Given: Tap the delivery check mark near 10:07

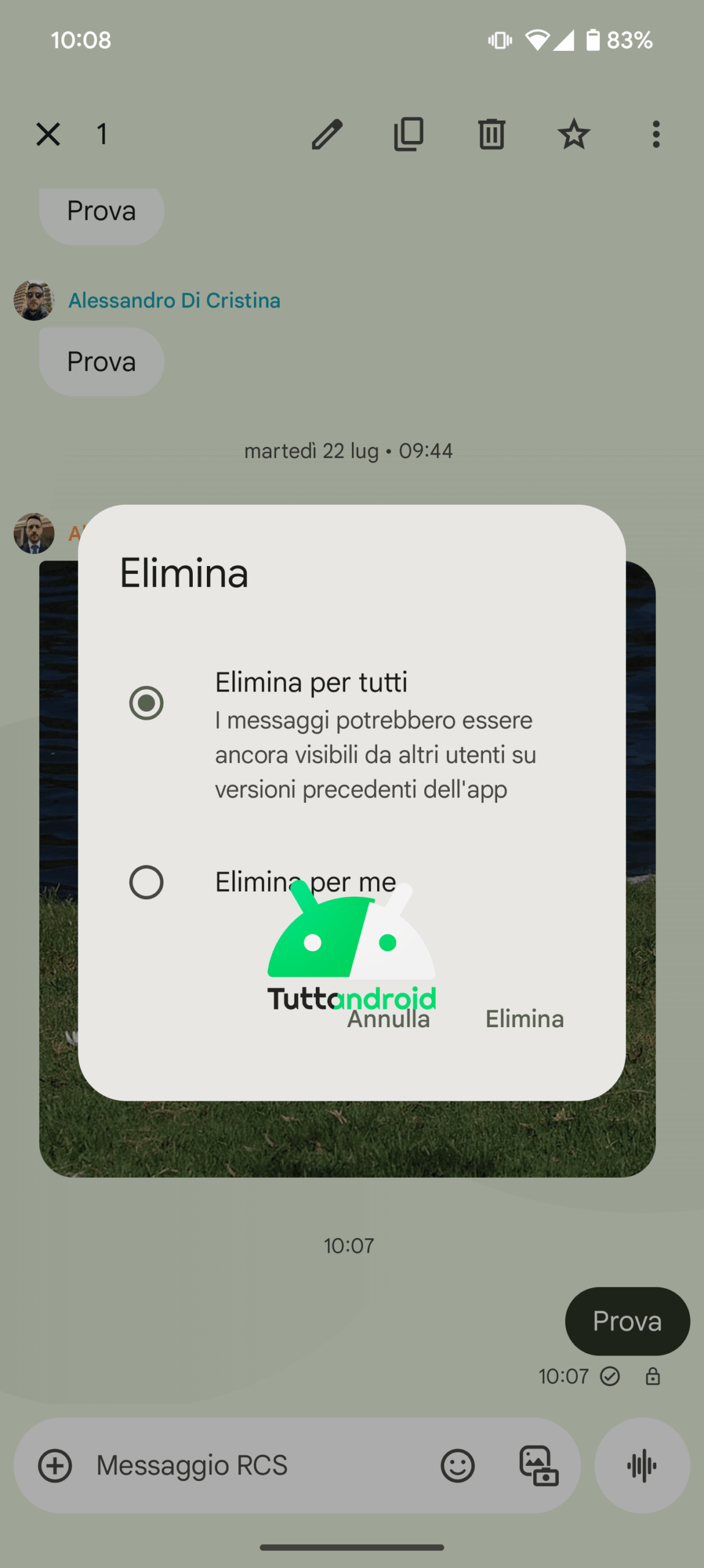Looking at the screenshot, I should (x=610, y=1376).
